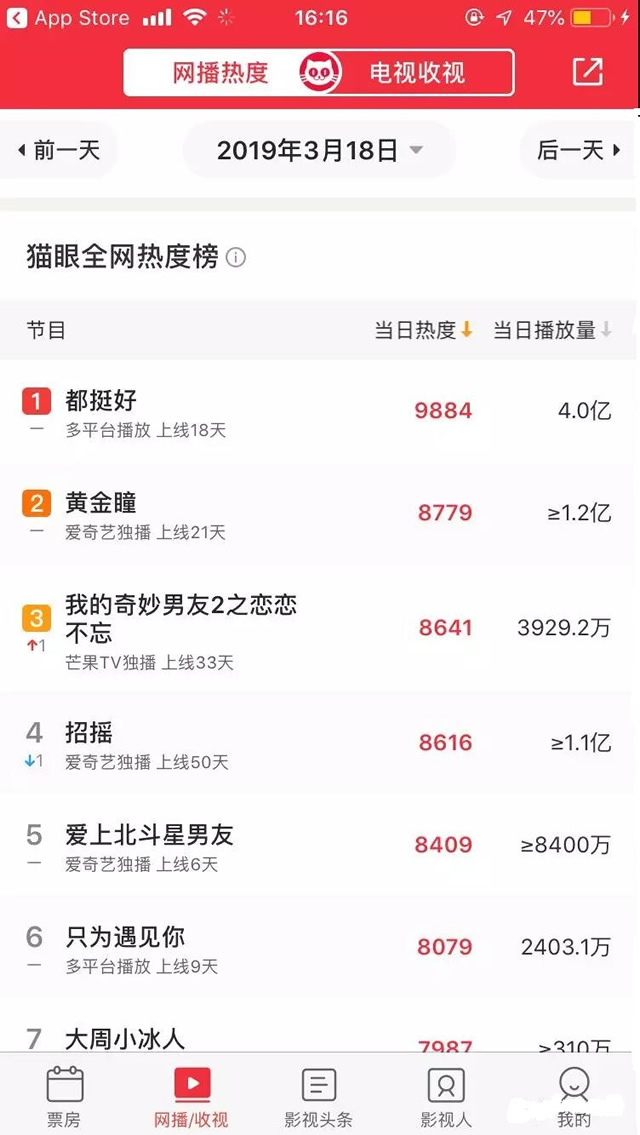This screenshot has width=640, height=1135.
Task: Show info about 猫眼全网热度榜
Action: (x=236, y=258)
